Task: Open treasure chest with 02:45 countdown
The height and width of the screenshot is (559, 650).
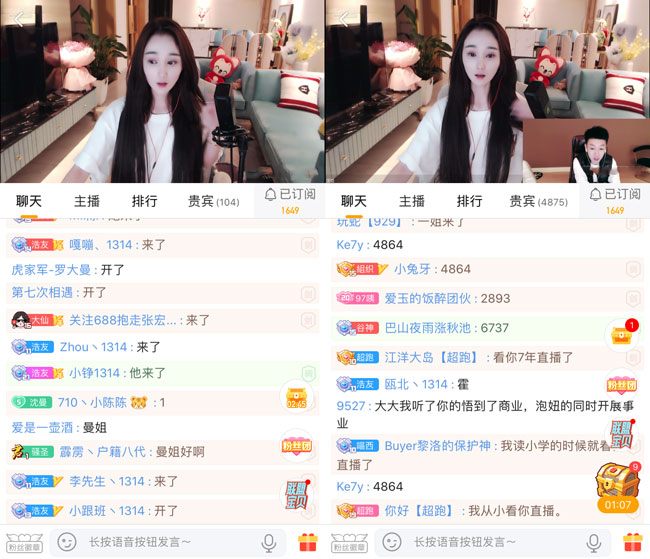Action: (297, 398)
